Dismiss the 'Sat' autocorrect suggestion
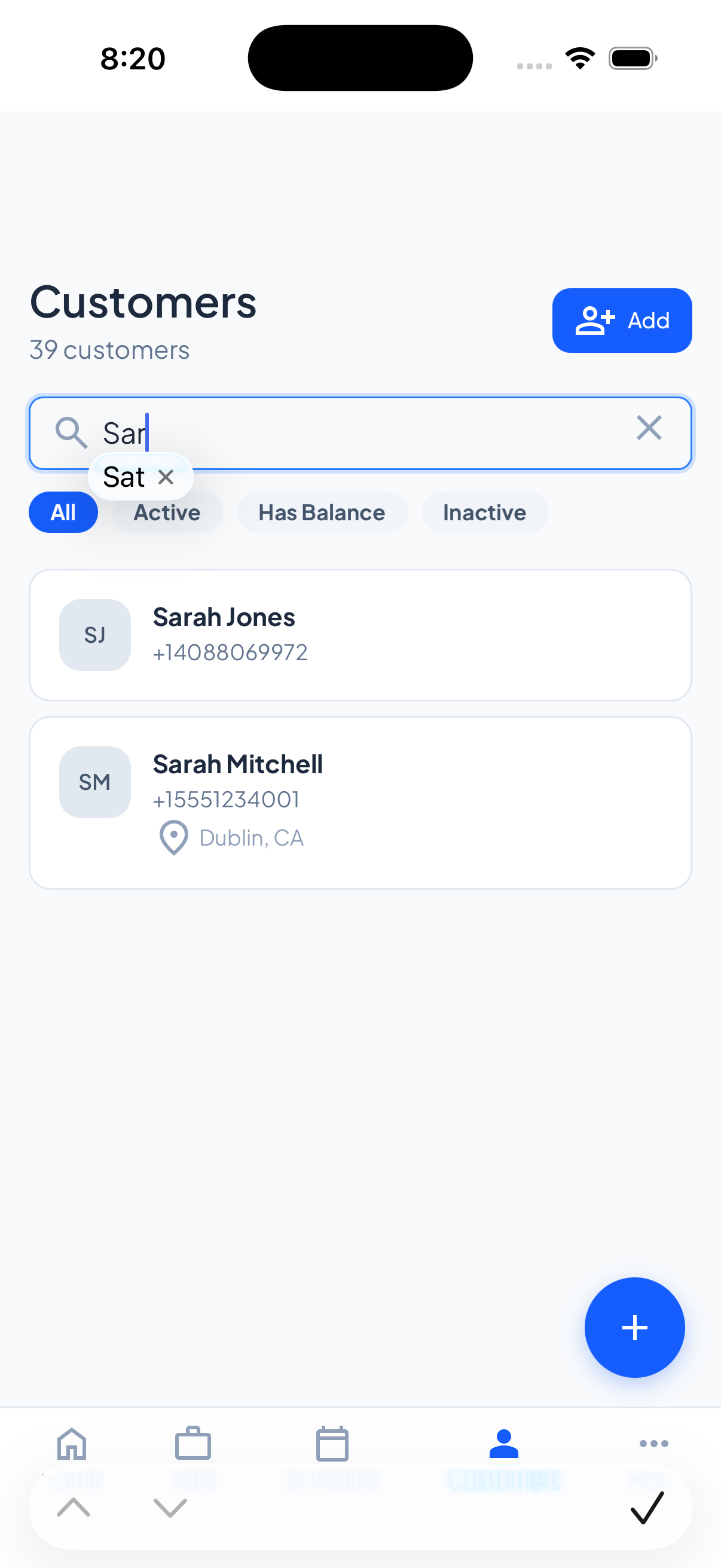Viewport: 721px width, 1568px height. 167,477
